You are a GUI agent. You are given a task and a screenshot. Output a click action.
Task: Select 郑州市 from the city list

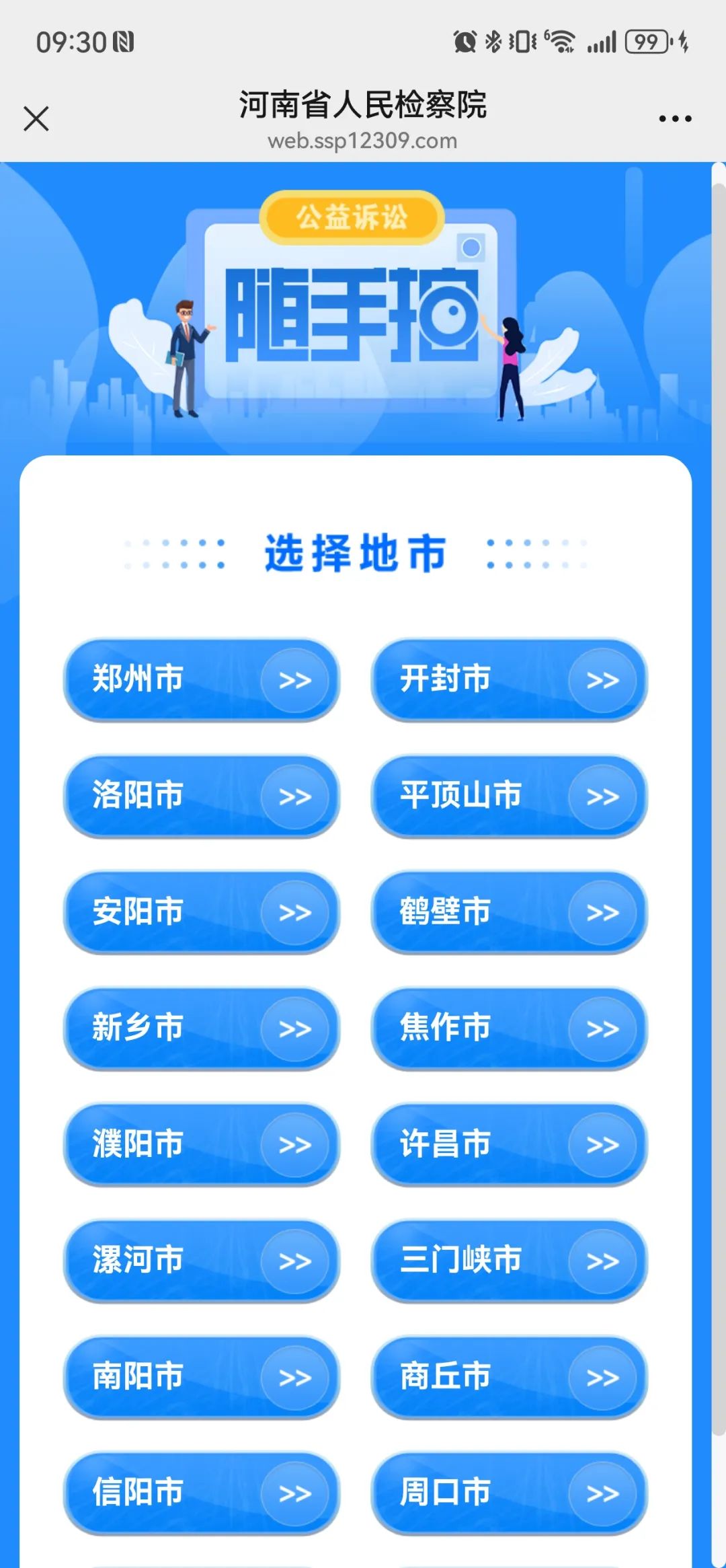[202, 679]
